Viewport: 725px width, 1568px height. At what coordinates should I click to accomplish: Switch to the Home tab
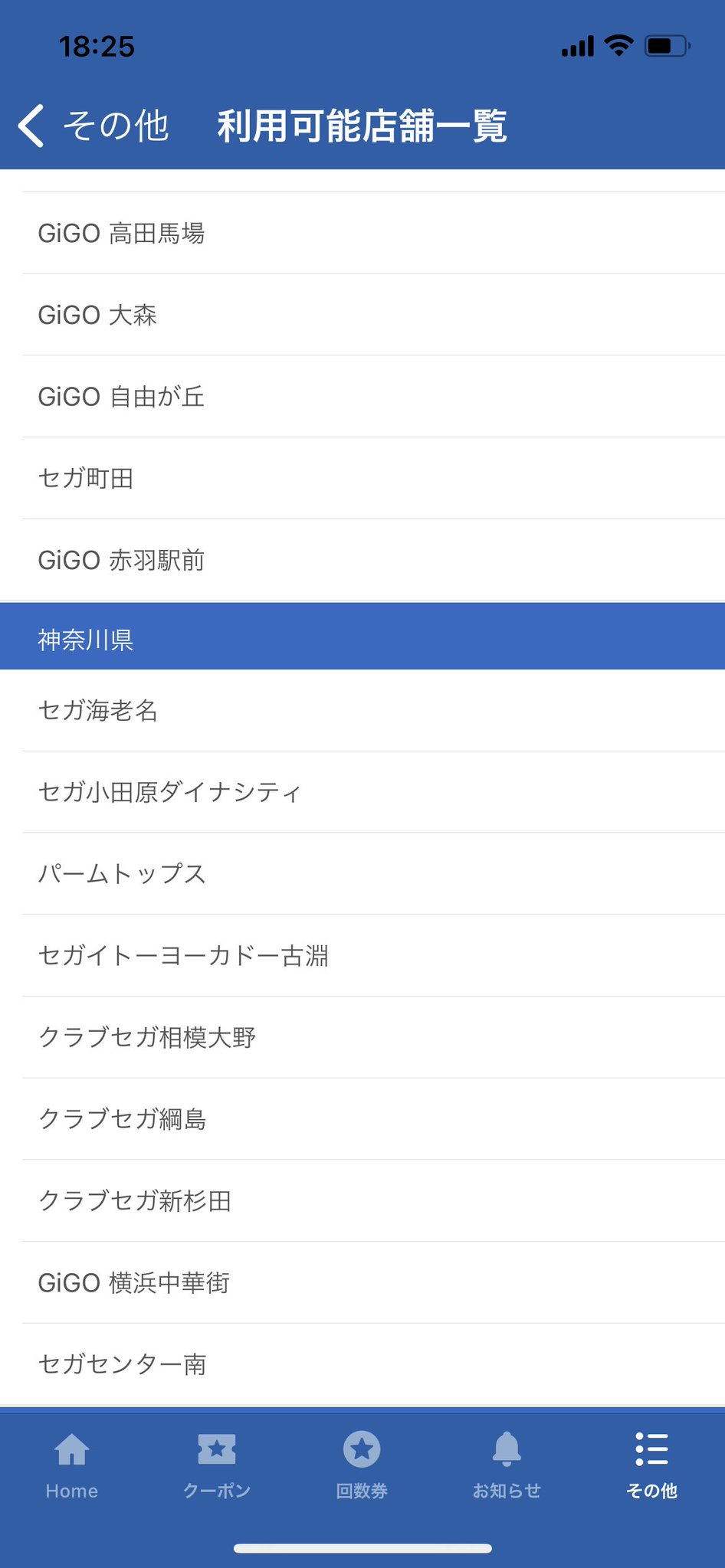(72, 1465)
